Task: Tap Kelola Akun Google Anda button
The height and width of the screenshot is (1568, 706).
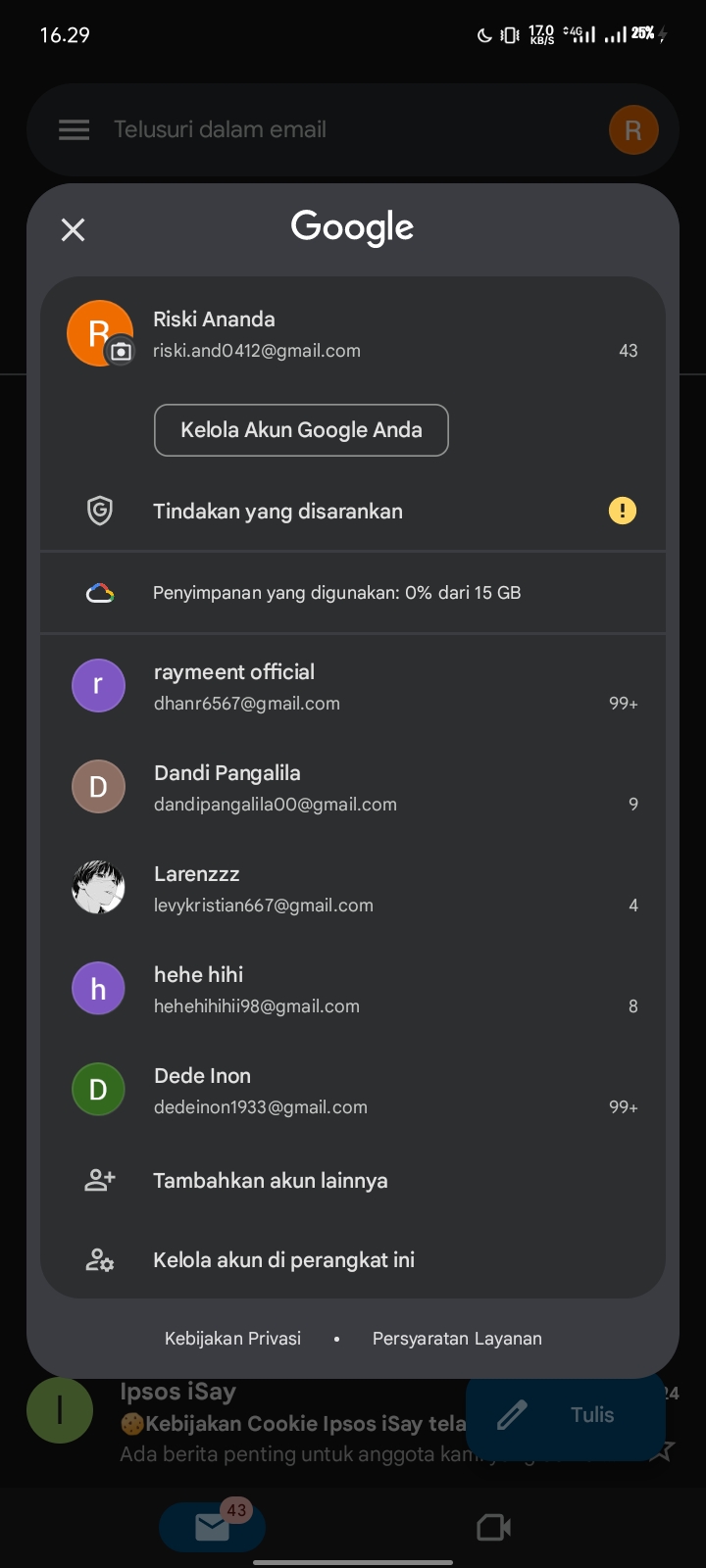Action: pos(301,430)
